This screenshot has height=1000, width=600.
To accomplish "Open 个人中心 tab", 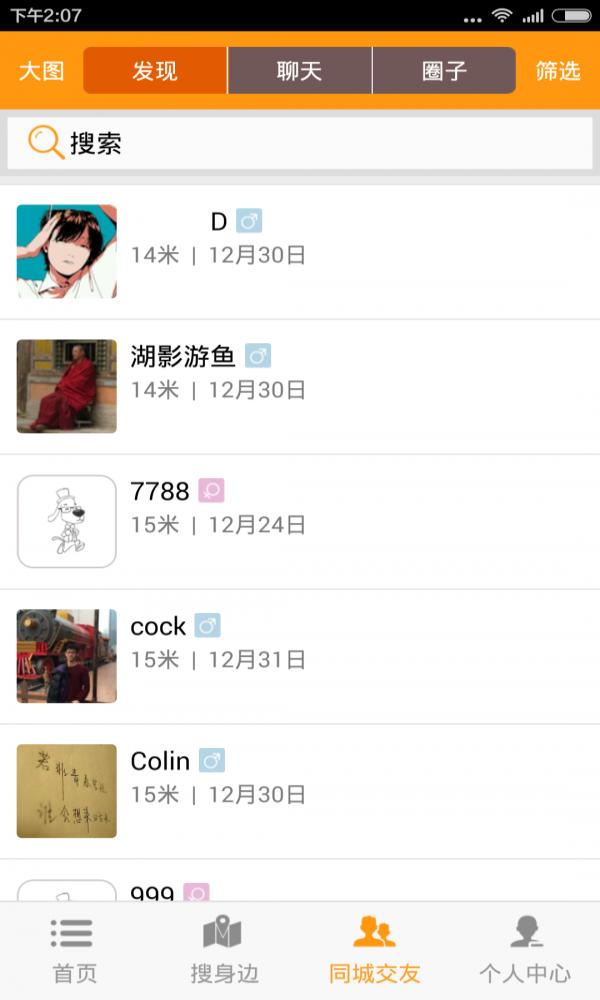I will (x=524, y=950).
